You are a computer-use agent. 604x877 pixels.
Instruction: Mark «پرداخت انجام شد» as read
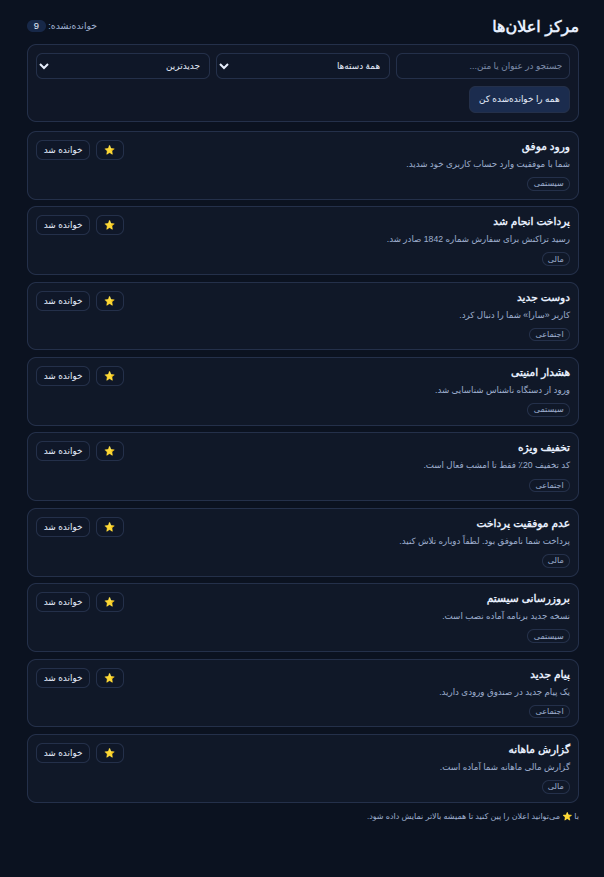pyautogui.click(x=63, y=225)
